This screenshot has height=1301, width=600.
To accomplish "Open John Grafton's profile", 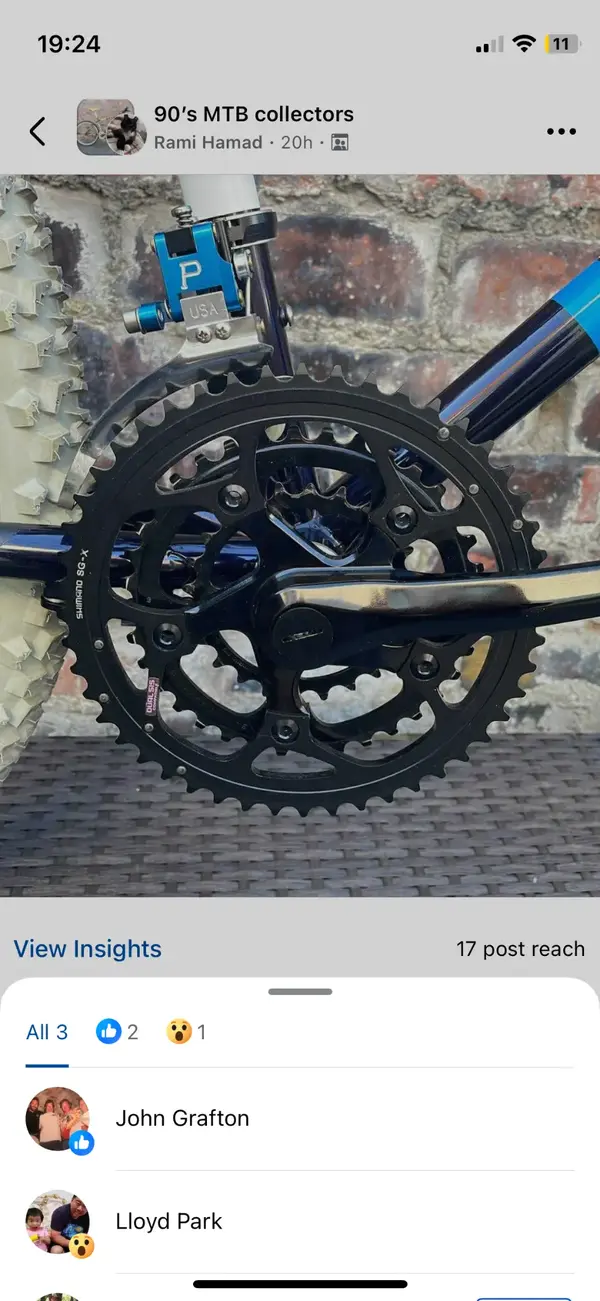I will click(x=182, y=1118).
